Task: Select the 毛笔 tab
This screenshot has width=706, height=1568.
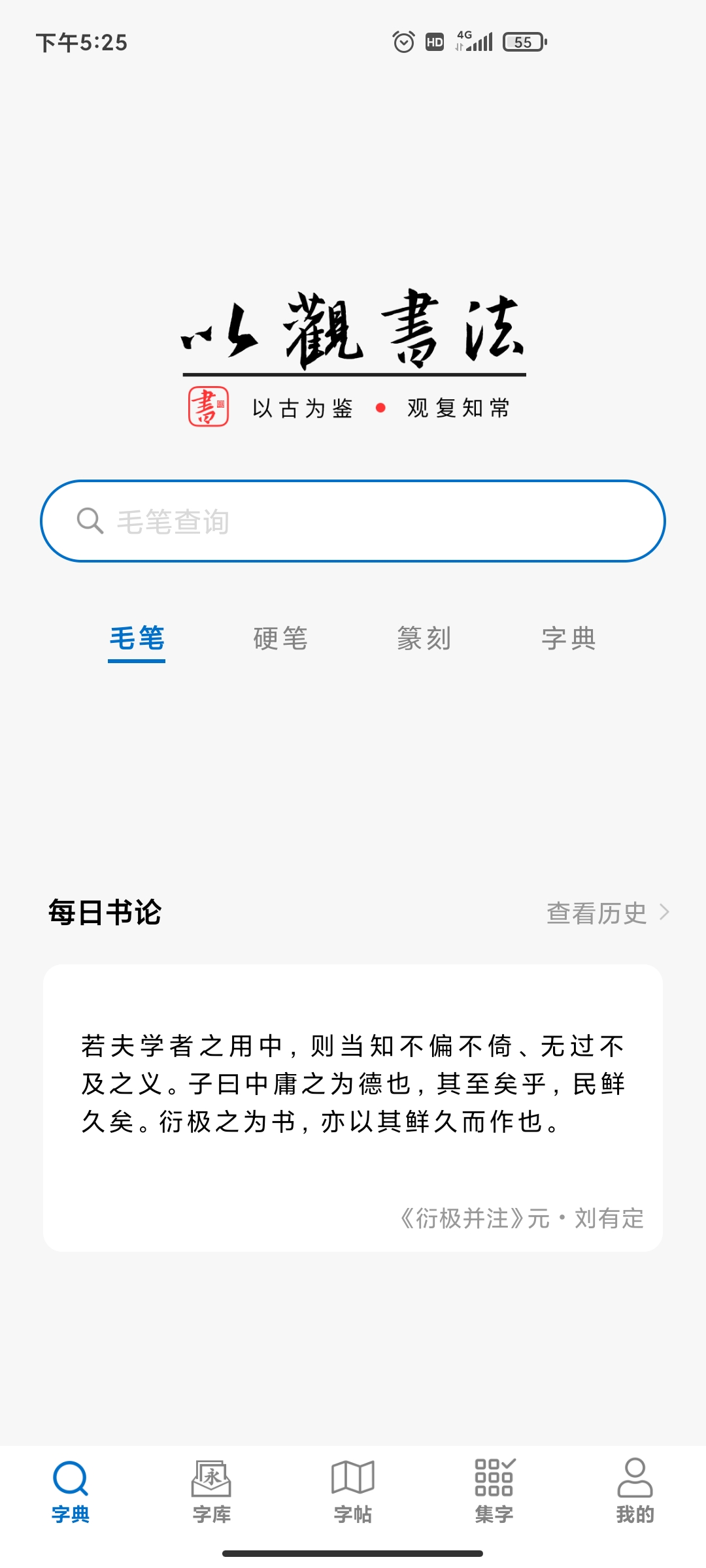Action: [137, 638]
